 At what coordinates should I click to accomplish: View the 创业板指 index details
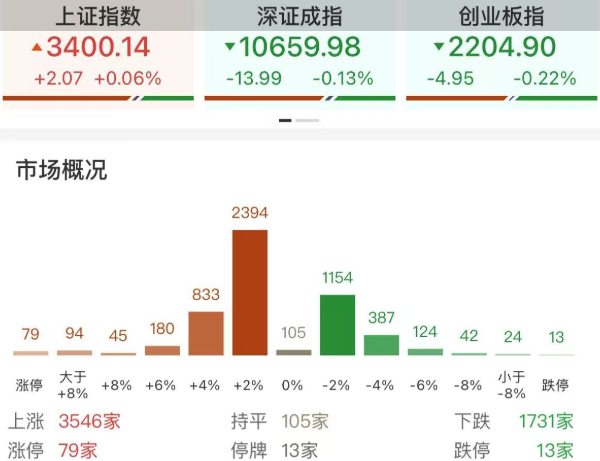point(502,50)
